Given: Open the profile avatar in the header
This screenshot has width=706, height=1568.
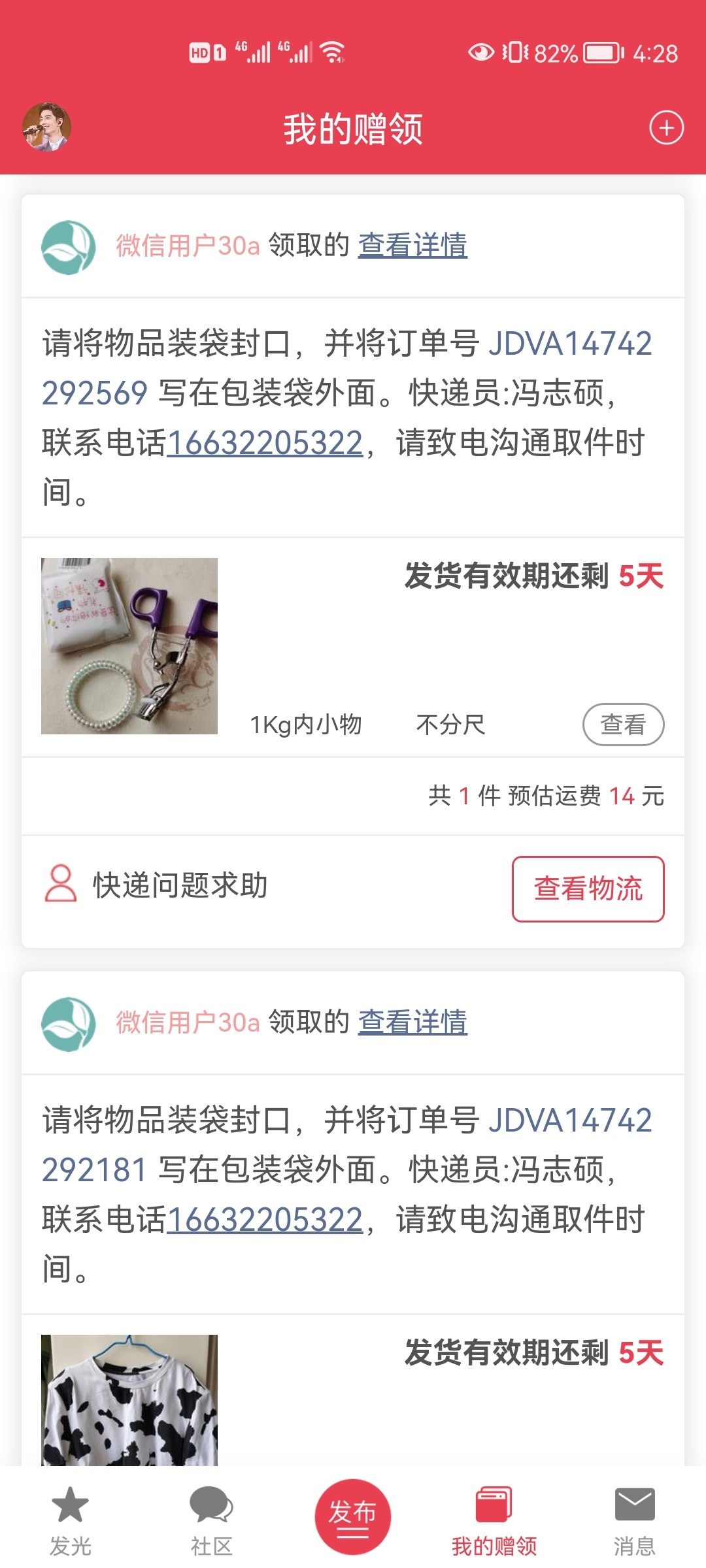Looking at the screenshot, I should coord(46,127).
